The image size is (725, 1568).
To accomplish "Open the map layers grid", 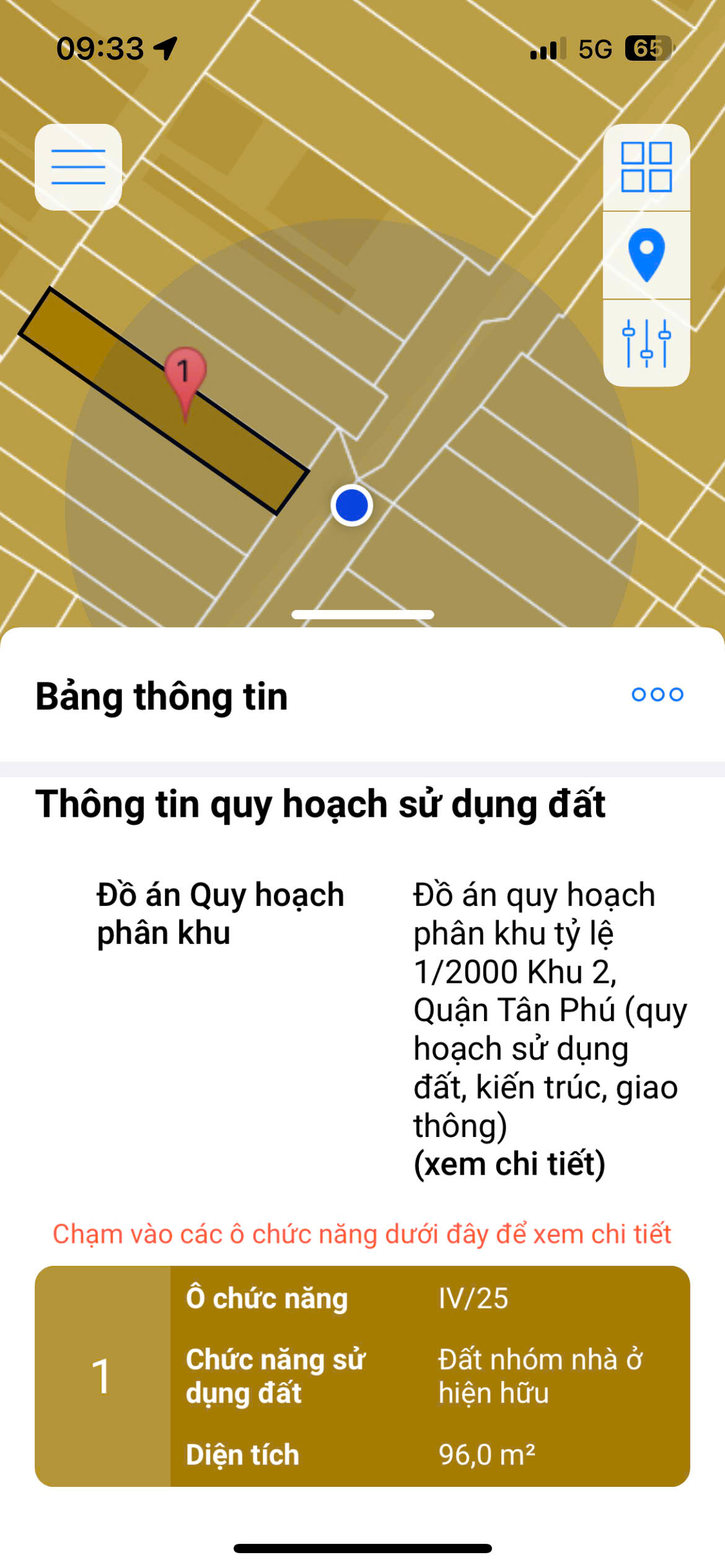I will click(646, 167).
